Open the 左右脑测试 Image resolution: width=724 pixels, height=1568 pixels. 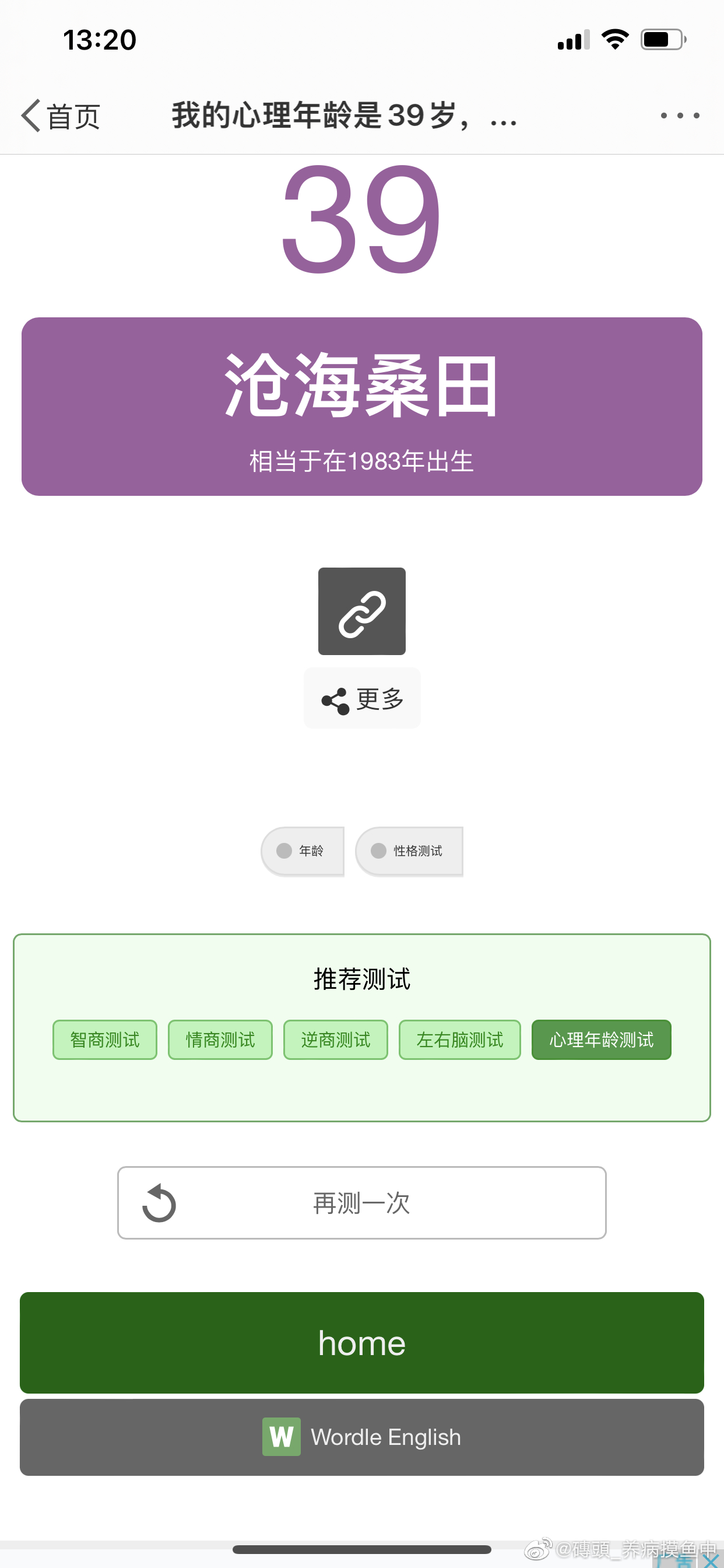pyautogui.click(x=460, y=1039)
